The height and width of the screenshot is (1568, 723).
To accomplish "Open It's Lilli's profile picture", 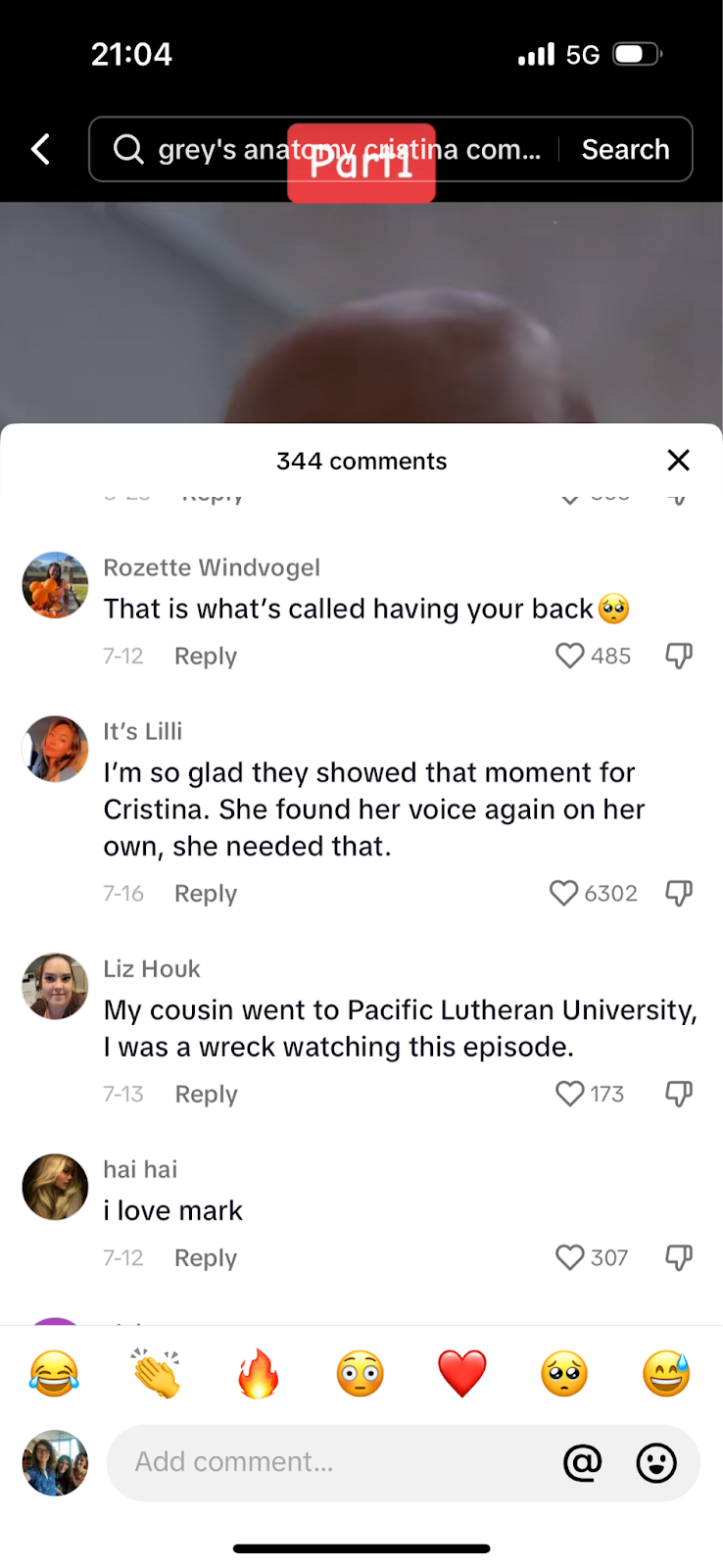I will 55,749.
